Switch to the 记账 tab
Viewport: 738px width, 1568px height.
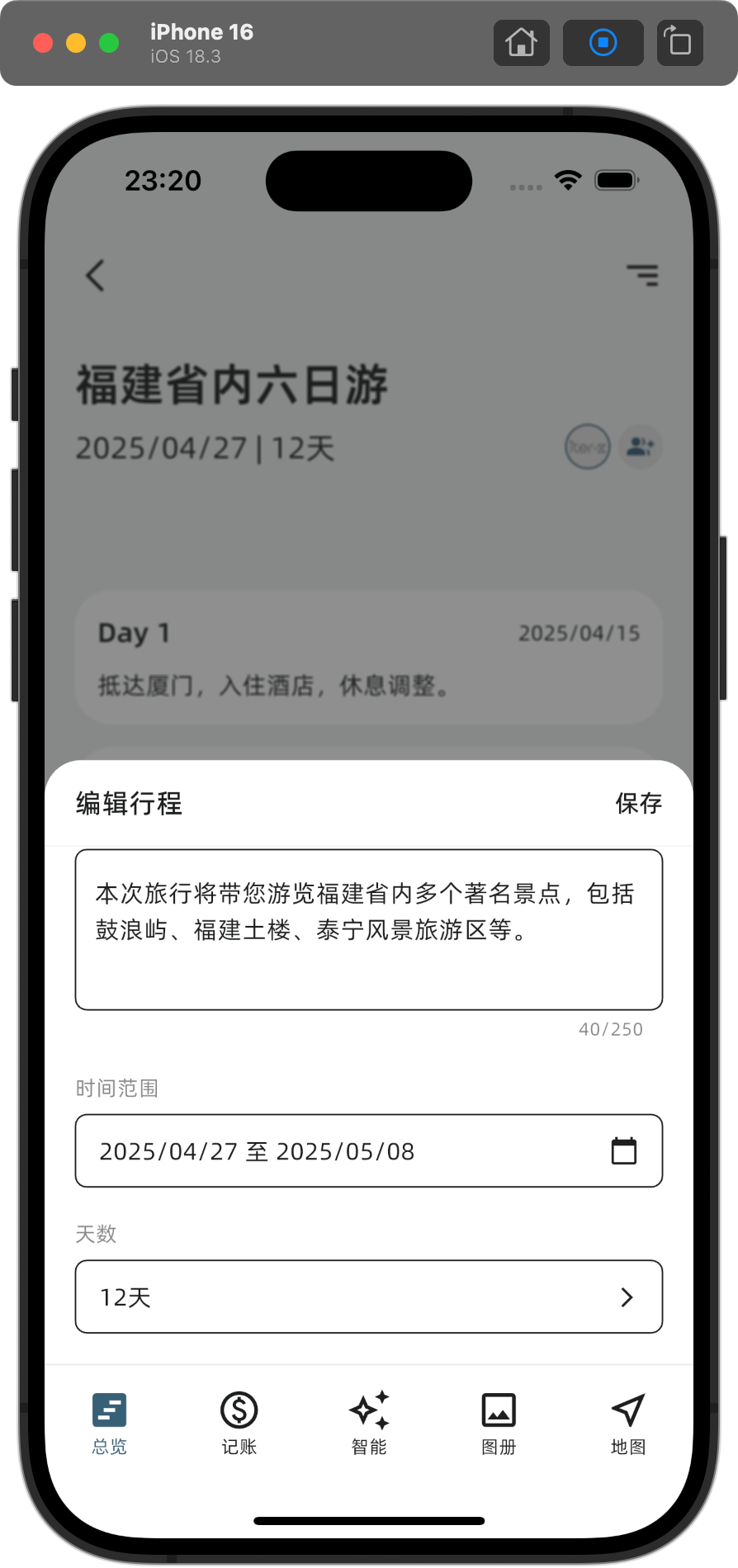coord(239,1424)
